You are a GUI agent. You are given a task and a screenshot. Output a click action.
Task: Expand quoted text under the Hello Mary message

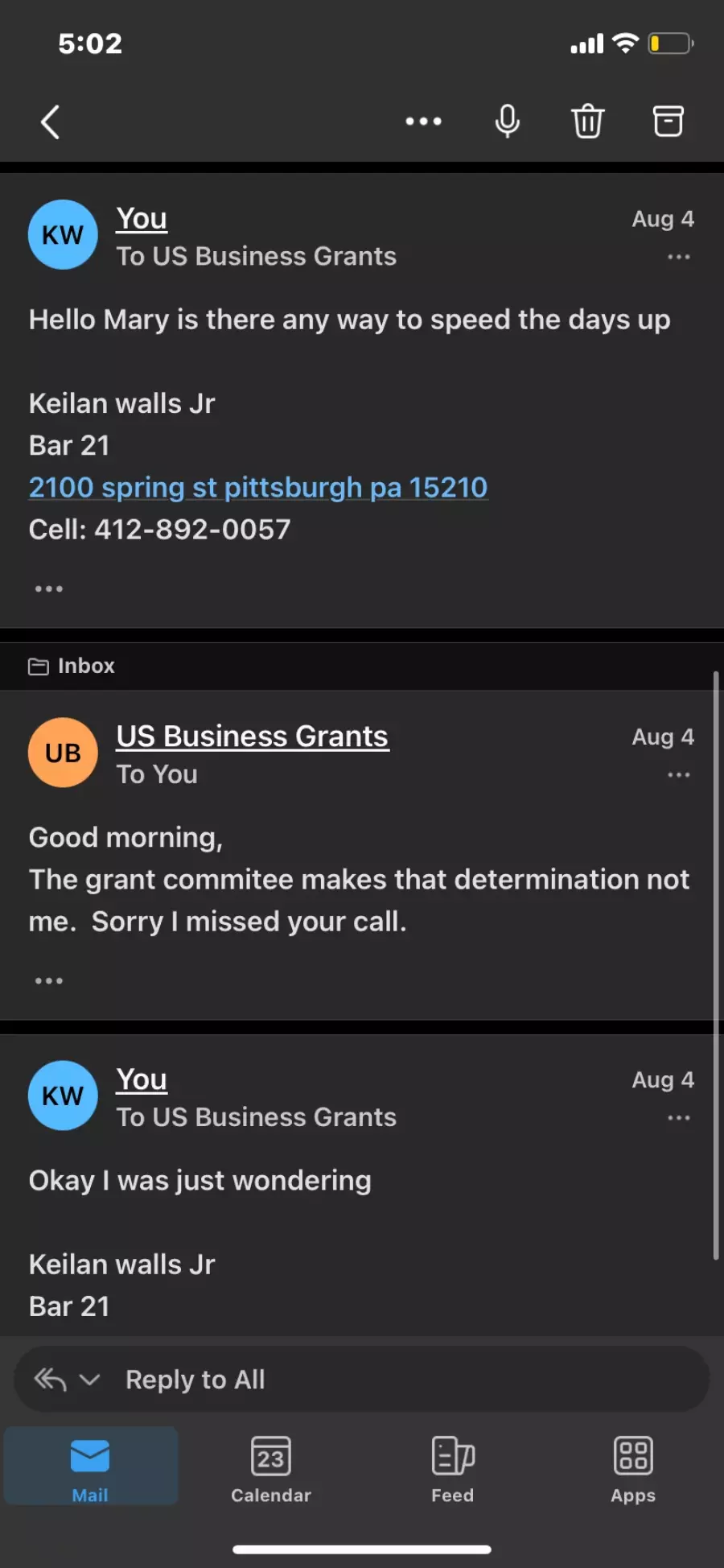tap(49, 588)
